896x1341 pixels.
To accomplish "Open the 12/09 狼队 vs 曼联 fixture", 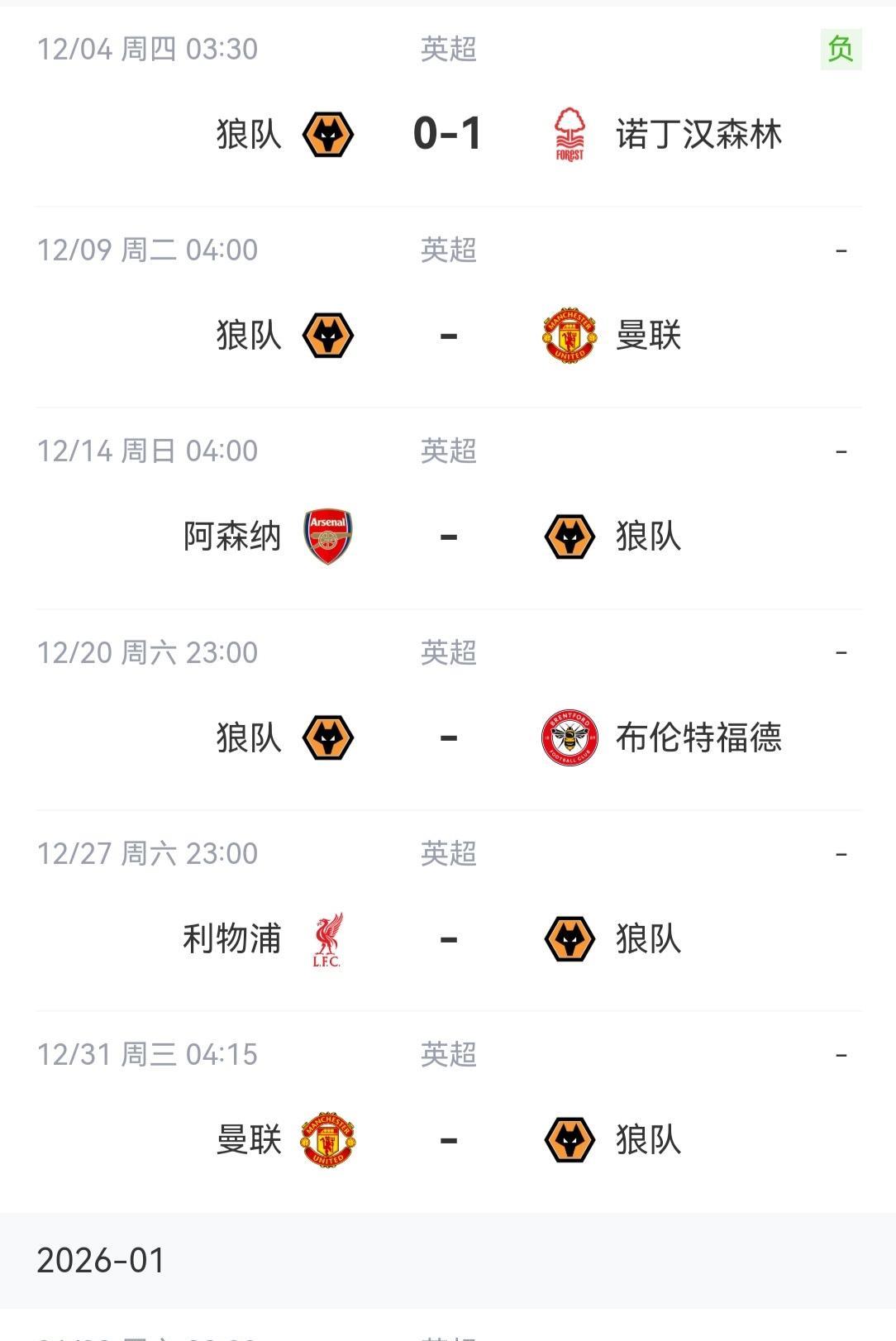I will pos(448,308).
